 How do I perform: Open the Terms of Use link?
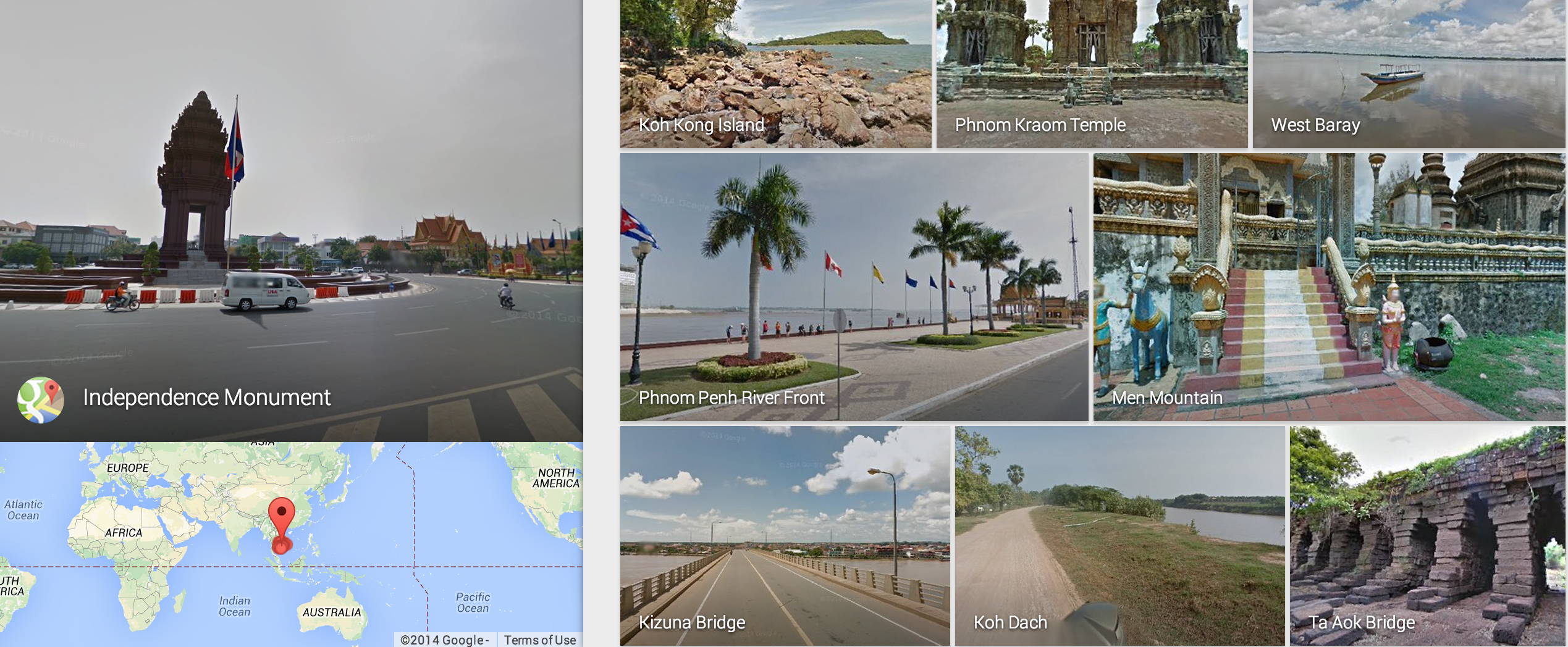(539, 640)
